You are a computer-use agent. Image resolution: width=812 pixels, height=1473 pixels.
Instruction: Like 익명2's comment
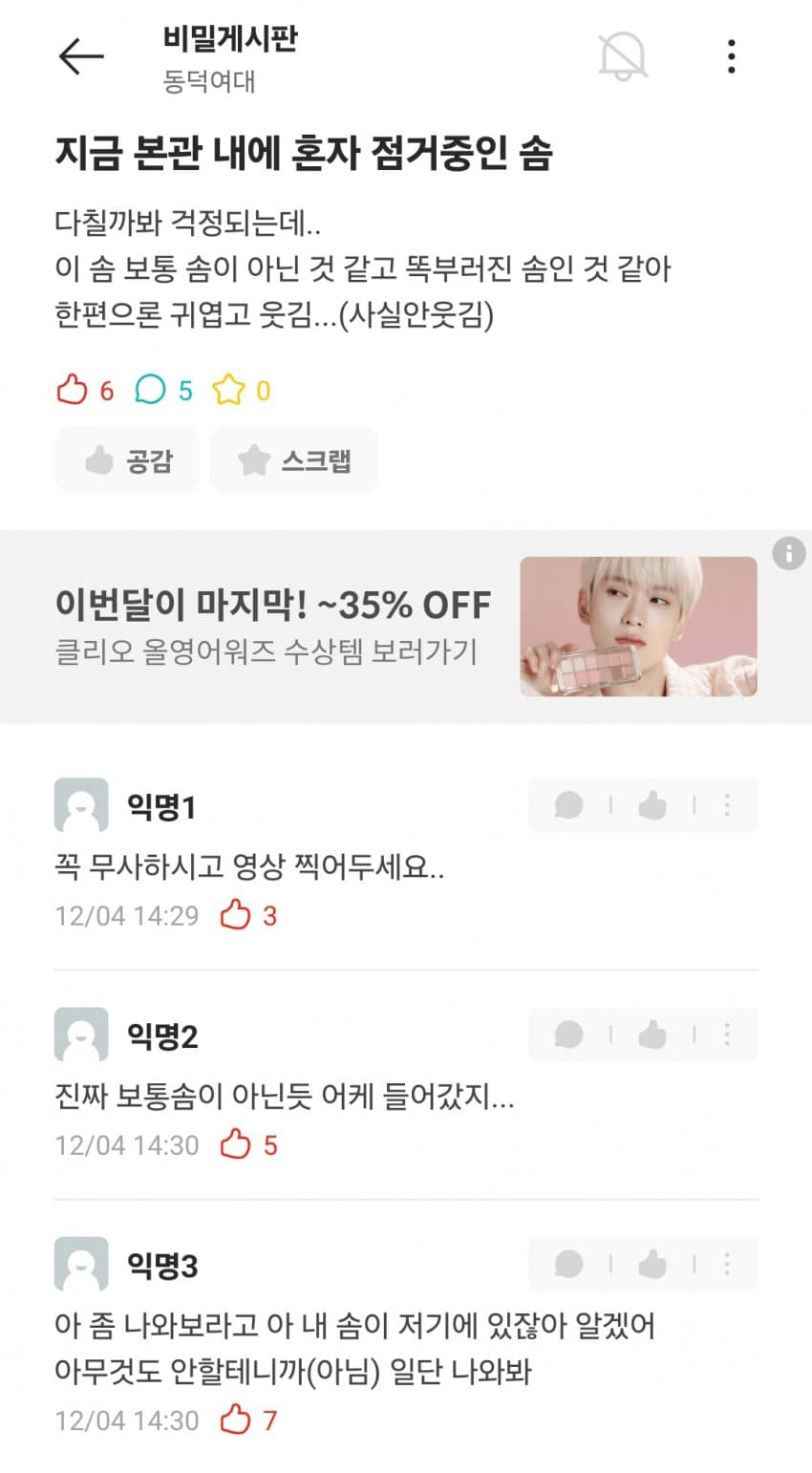[x=652, y=1035]
